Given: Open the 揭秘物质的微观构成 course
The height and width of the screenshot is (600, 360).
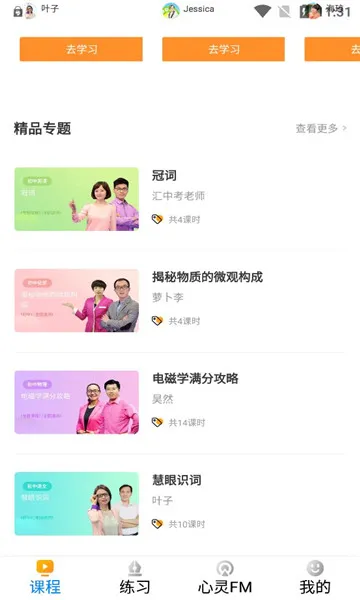Looking at the screenshot, I should coord(180,301).
